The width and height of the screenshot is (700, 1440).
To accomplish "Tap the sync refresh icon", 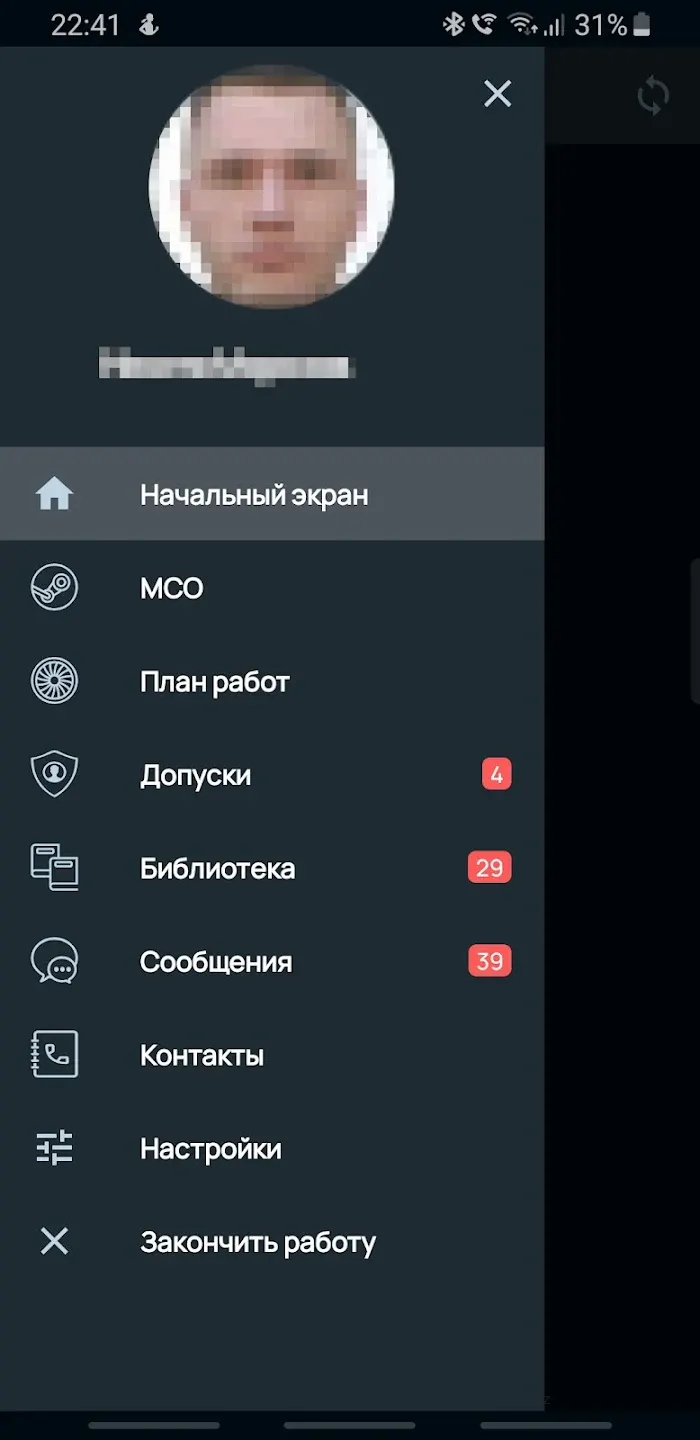I will [x=652, y=97].
